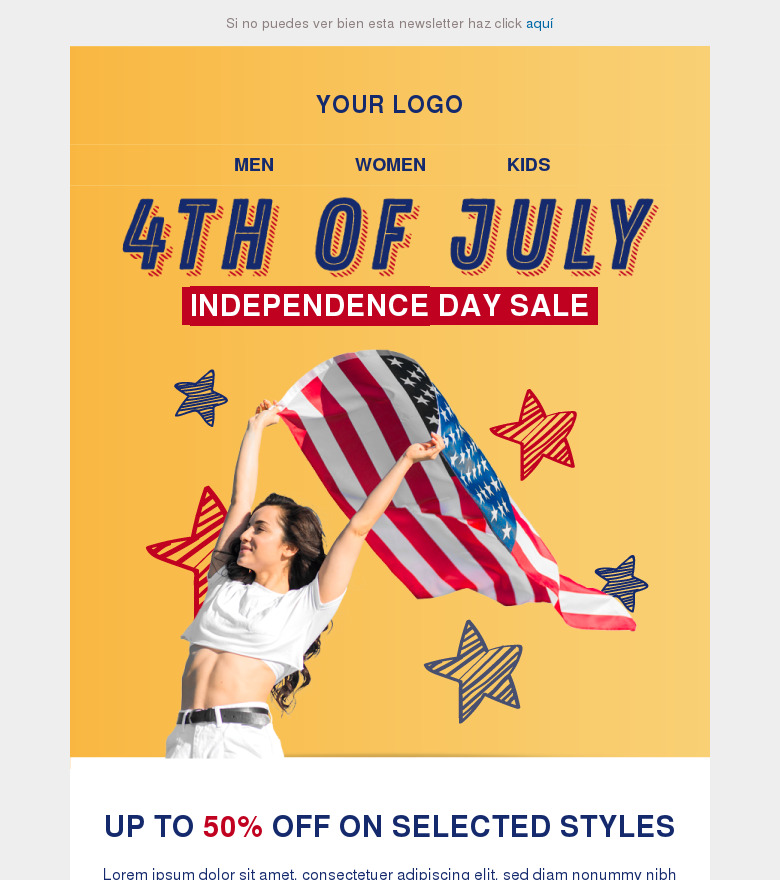Image resolution: width=780 pixels, height=880 pixels.
Task: Select the 4TH OF JULY headline graphic
Action: [390, 232]
